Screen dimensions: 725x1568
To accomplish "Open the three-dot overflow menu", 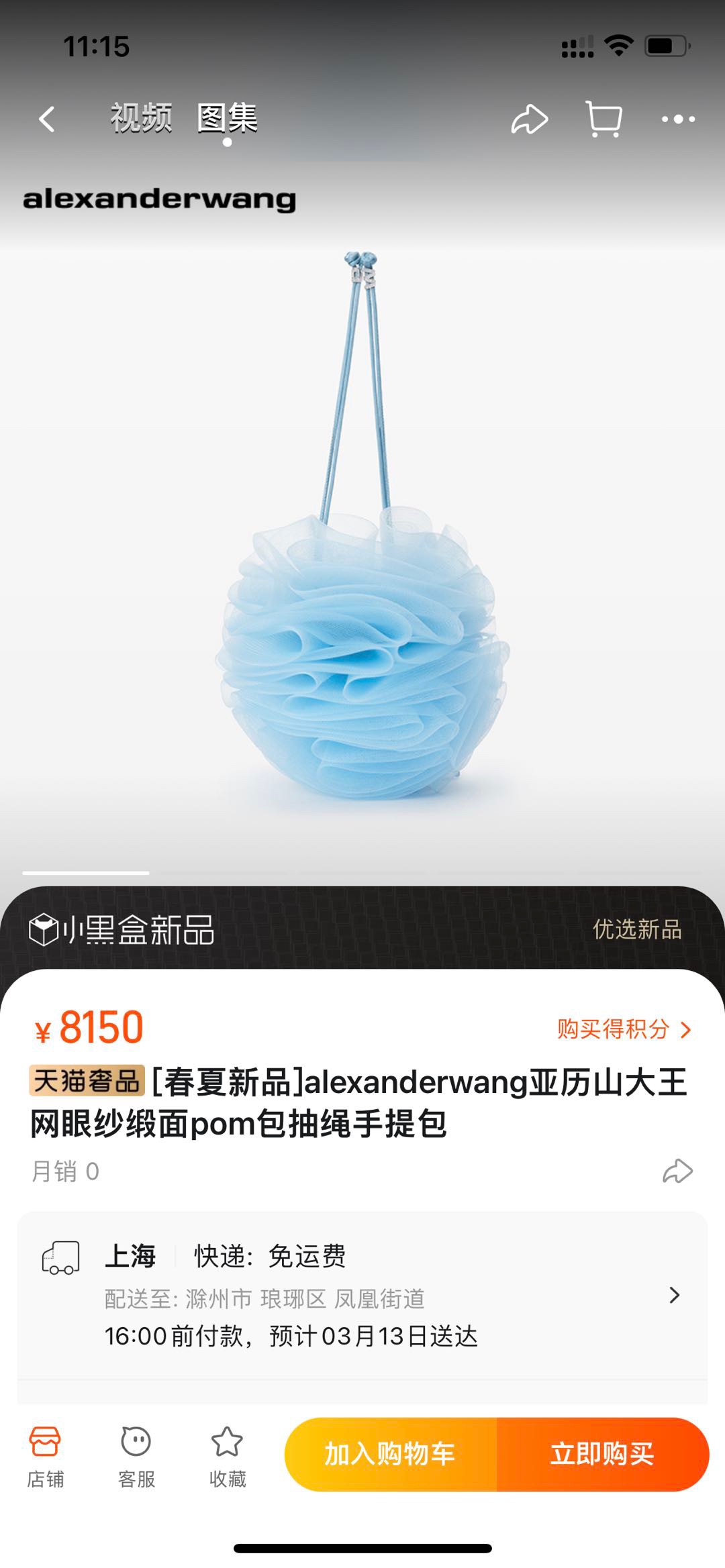I will 678,119.
